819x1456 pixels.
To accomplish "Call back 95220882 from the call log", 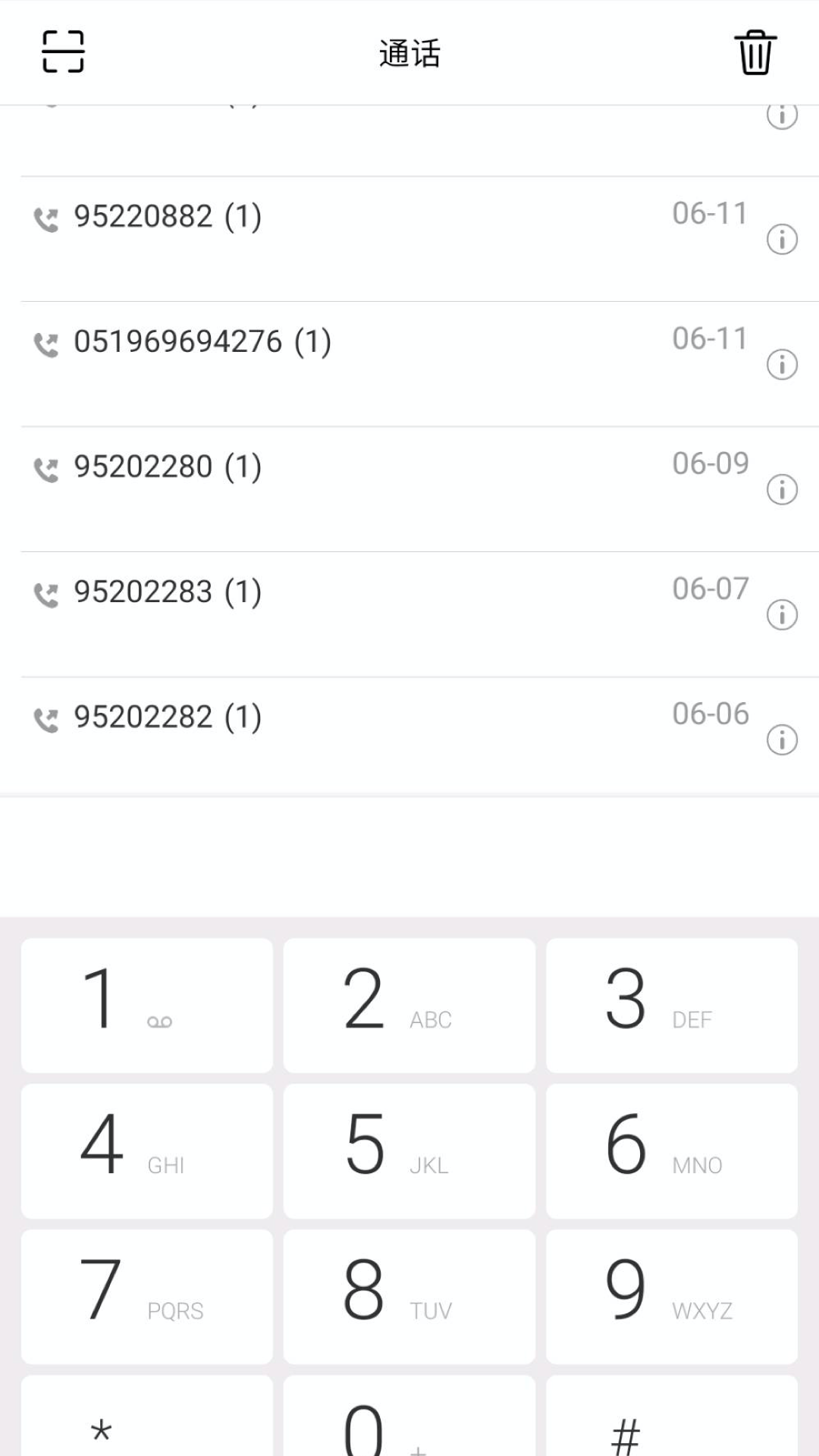I will [167, 218].
